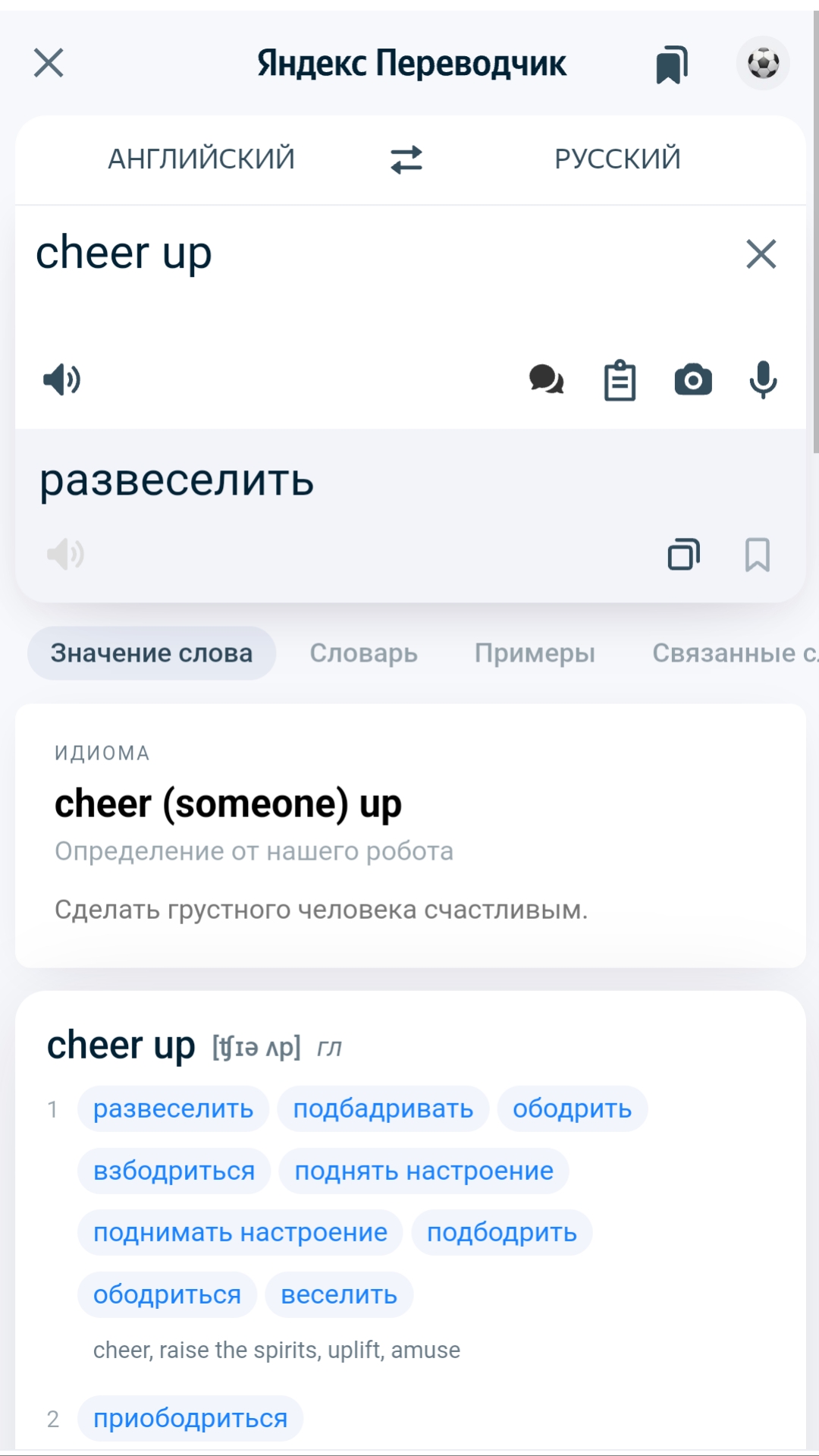Switch to the Словарь tab

pos(363,653)
